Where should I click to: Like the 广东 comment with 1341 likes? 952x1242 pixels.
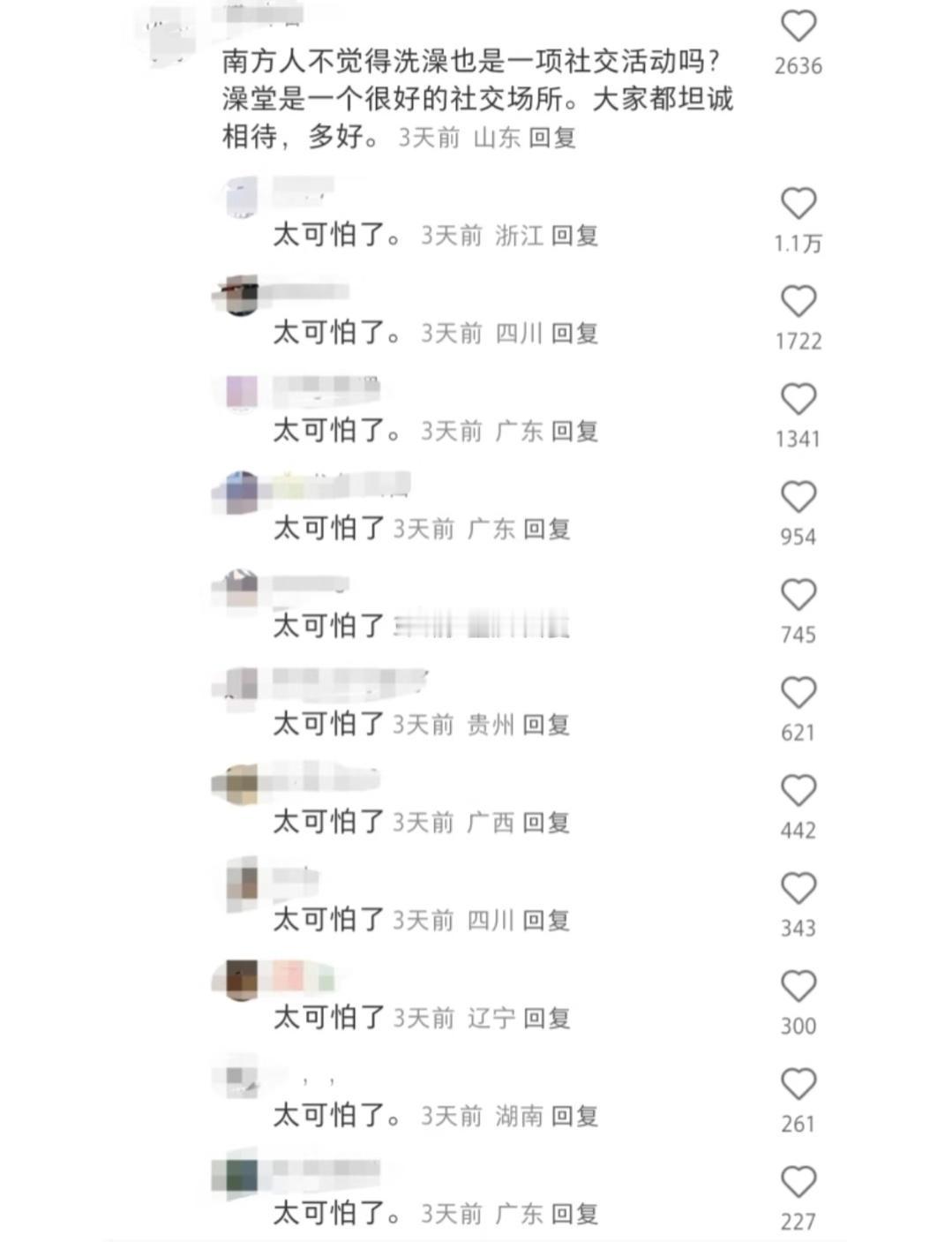[x=798, y=400]
